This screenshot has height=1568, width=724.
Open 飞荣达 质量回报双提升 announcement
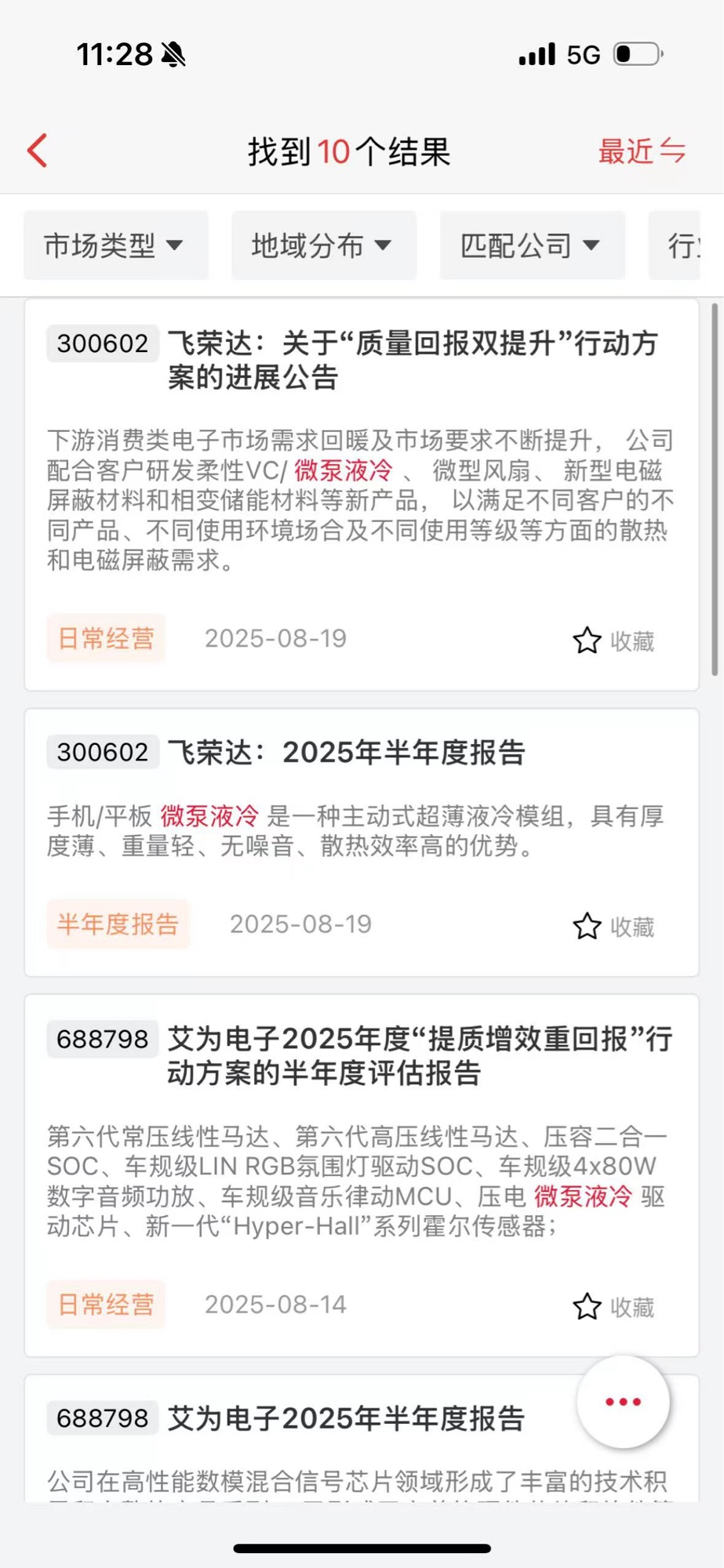412,360
